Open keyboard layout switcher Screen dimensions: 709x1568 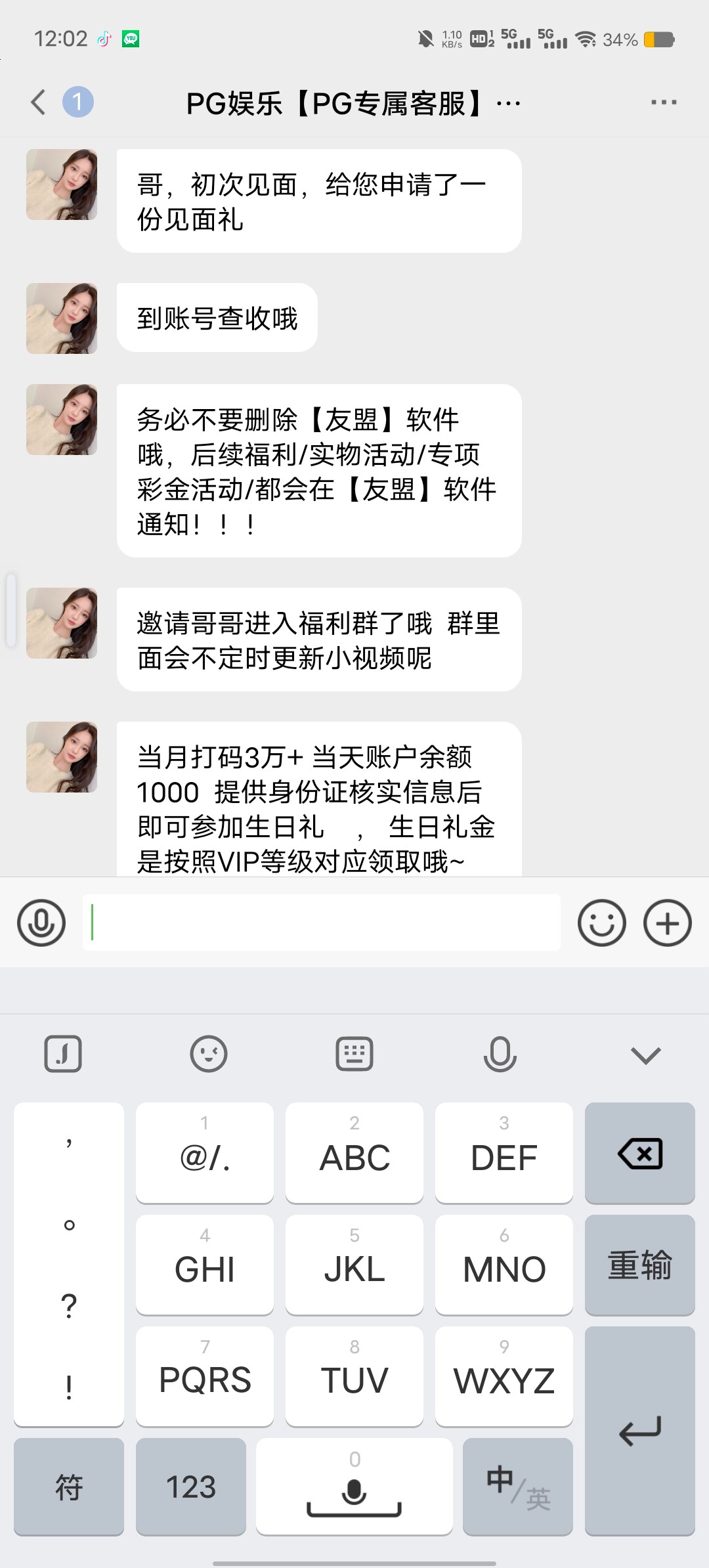pos(354,1055)
